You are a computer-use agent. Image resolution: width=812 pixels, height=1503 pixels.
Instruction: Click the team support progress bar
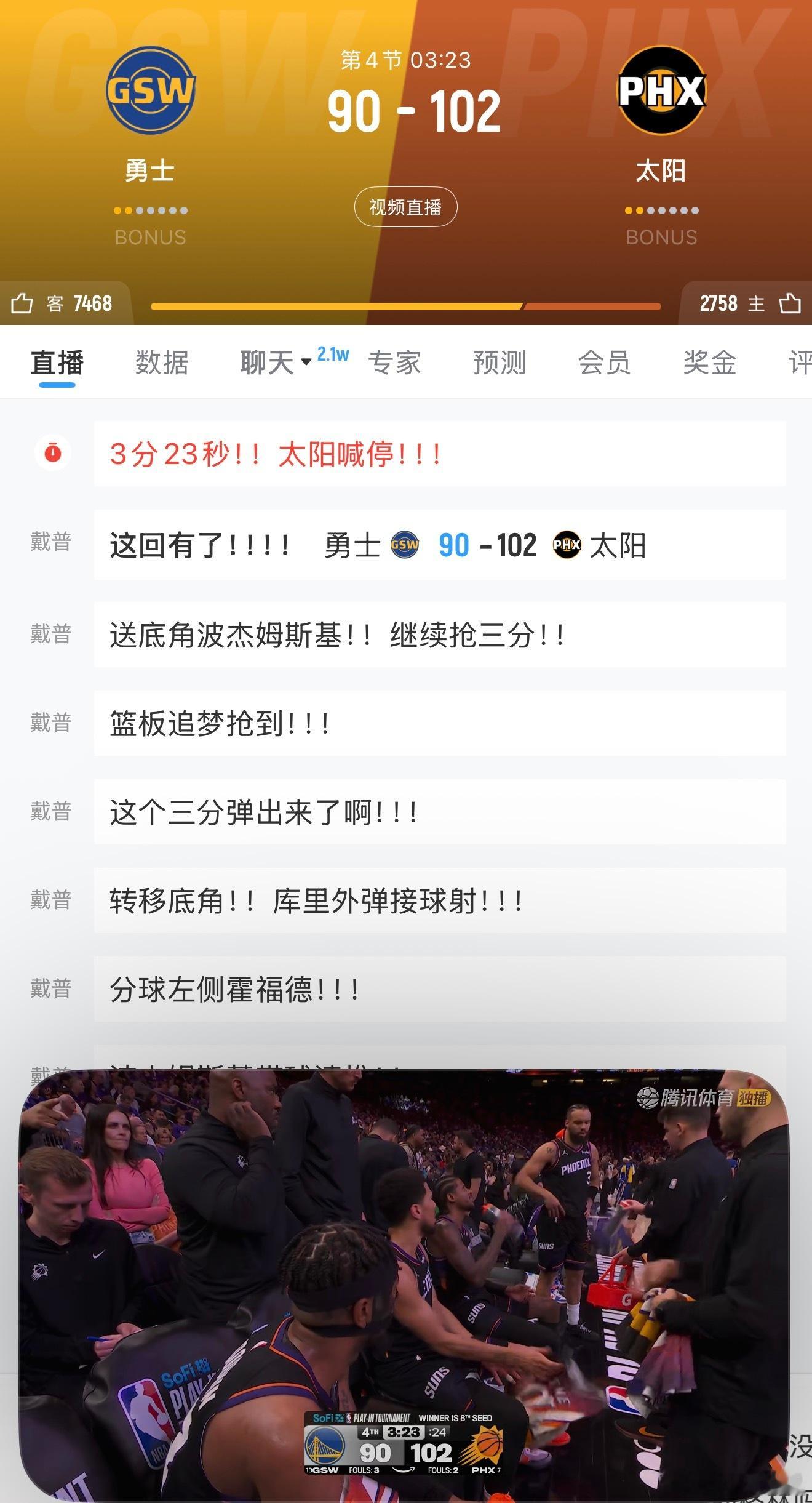pos(406,304)
